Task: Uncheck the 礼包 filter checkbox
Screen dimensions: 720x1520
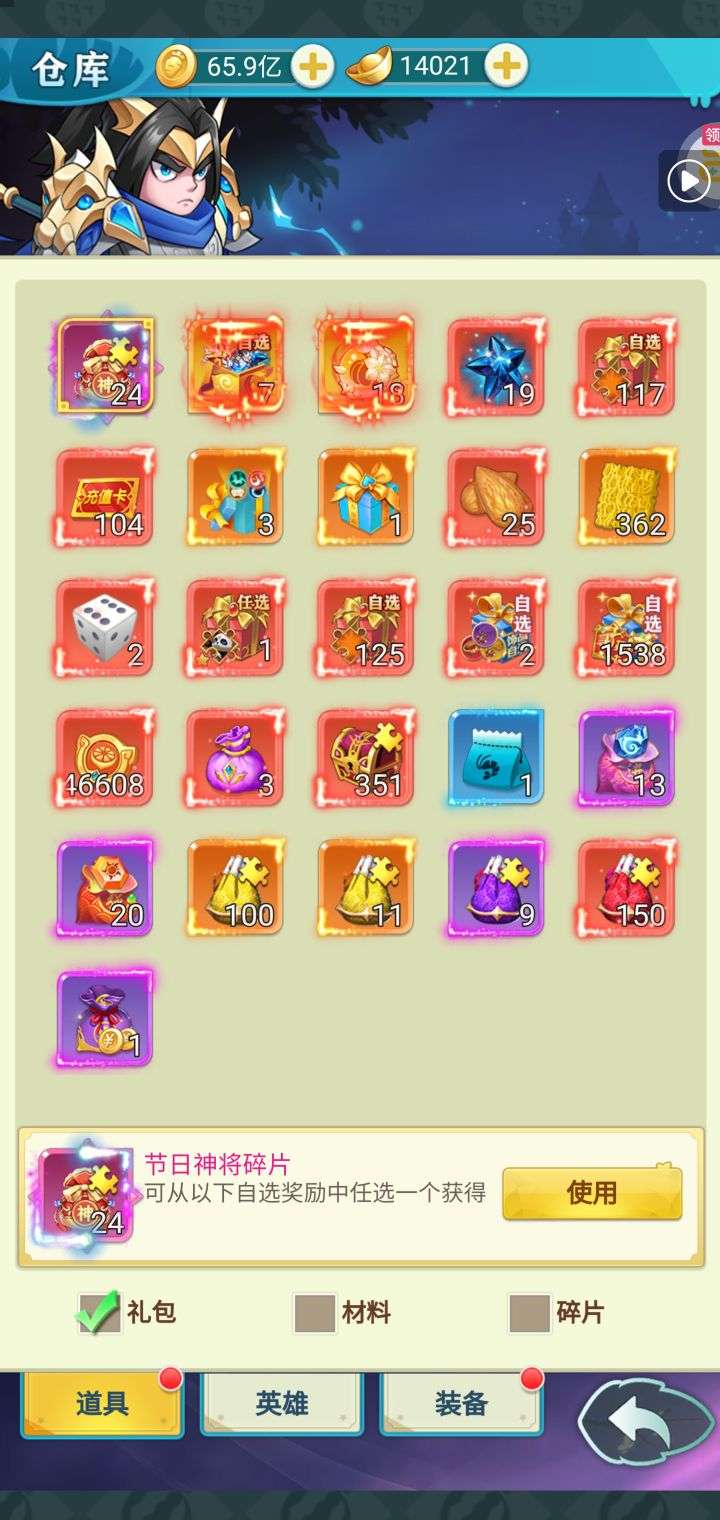Action: [98, 1313]
